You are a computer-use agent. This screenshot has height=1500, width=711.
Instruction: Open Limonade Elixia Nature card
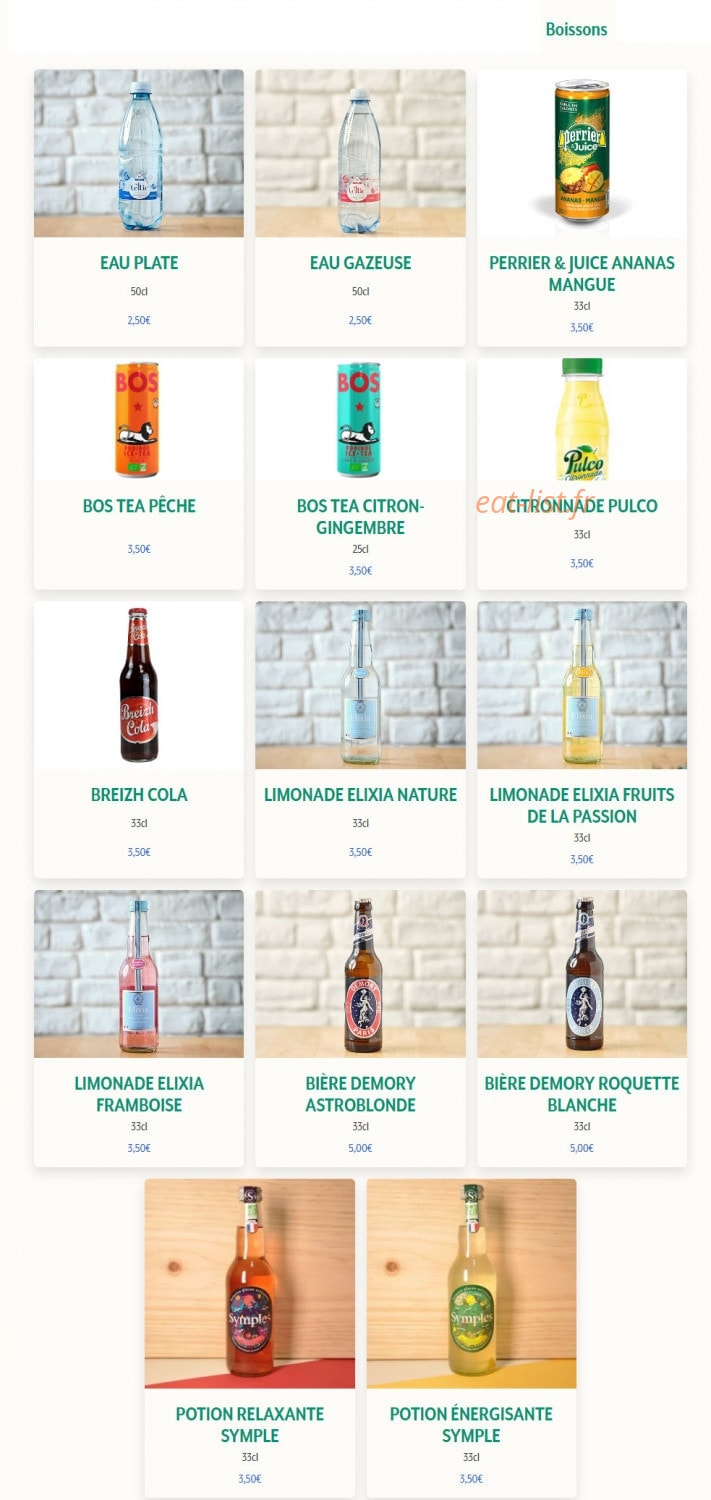click(360, 739)
